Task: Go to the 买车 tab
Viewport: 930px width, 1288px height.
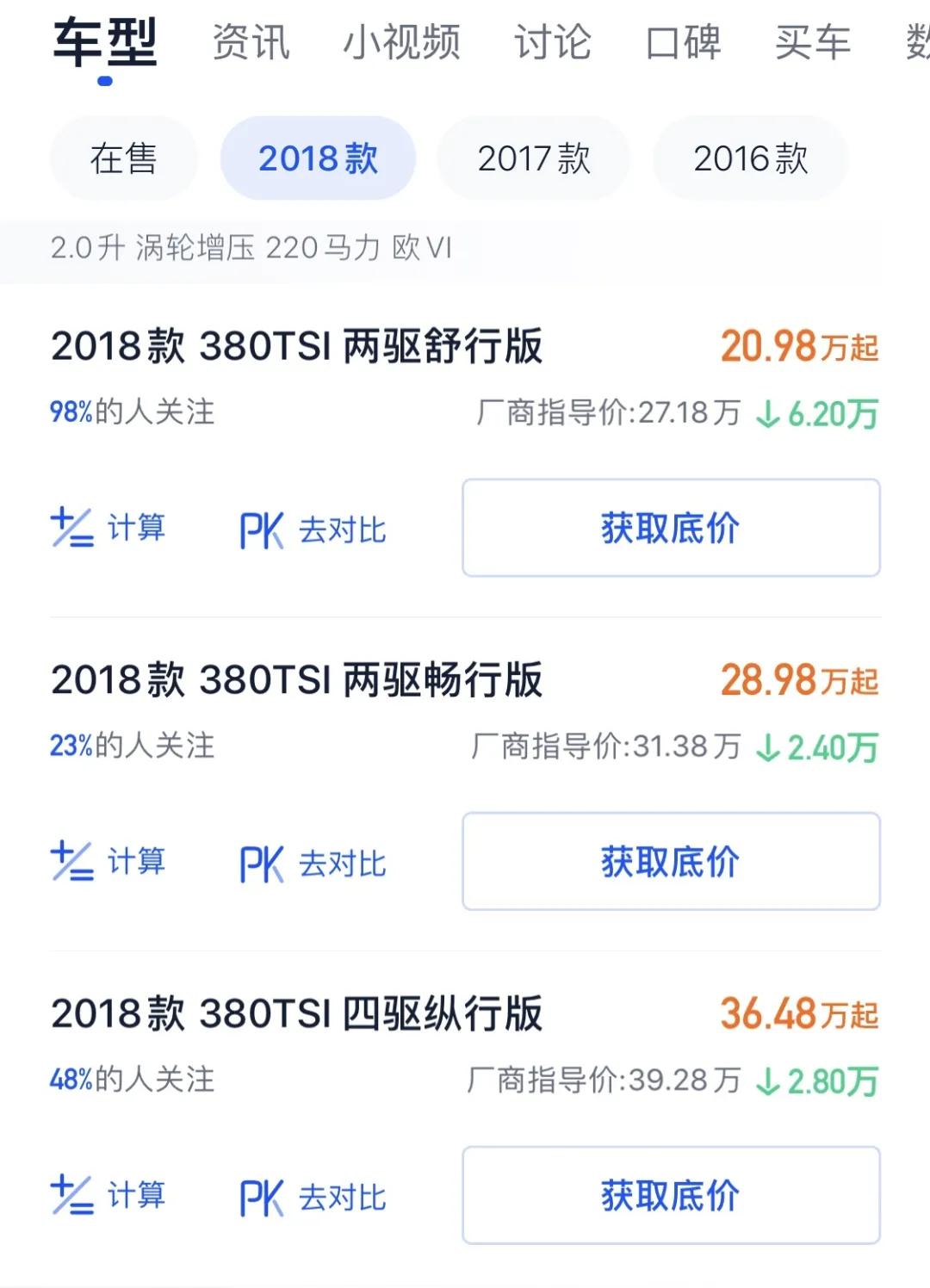Action: [x=813, y=42]
